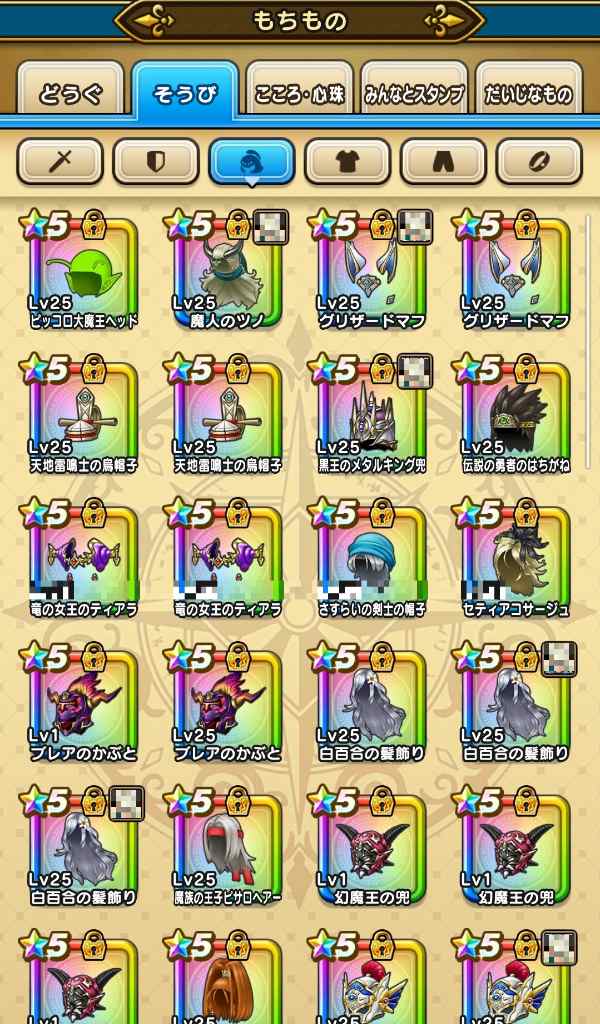
Task: Open the こころ・心珠 tab
Action: [300, 94]
